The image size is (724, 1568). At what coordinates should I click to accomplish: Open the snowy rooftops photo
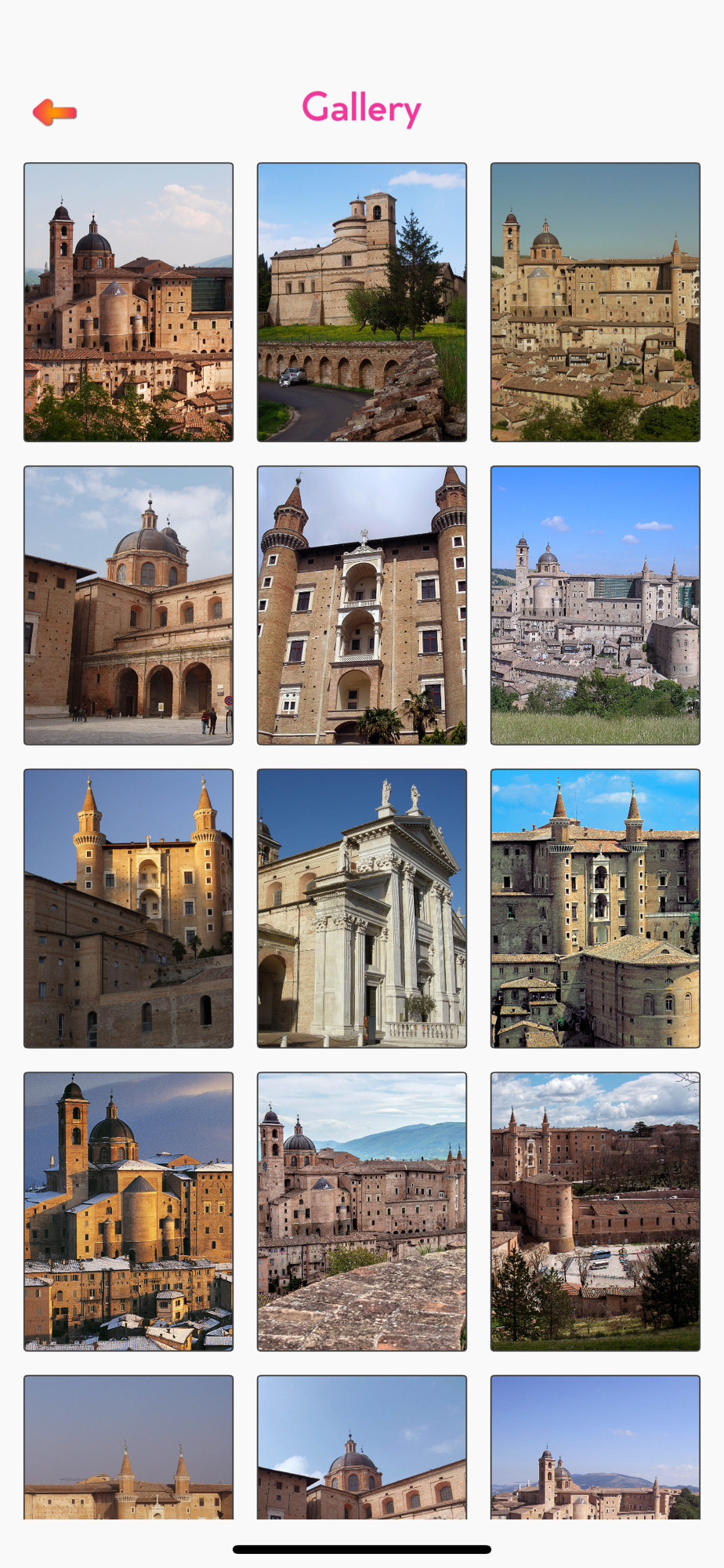[x=129, y=1211]
